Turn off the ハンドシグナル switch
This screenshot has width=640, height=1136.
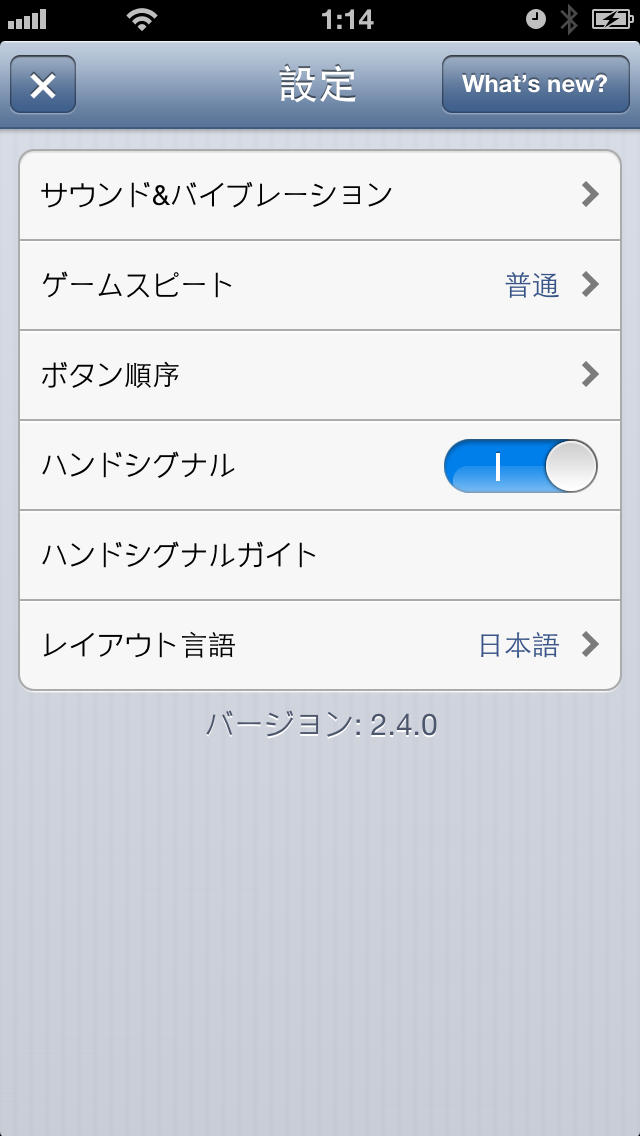click(520, 466)
